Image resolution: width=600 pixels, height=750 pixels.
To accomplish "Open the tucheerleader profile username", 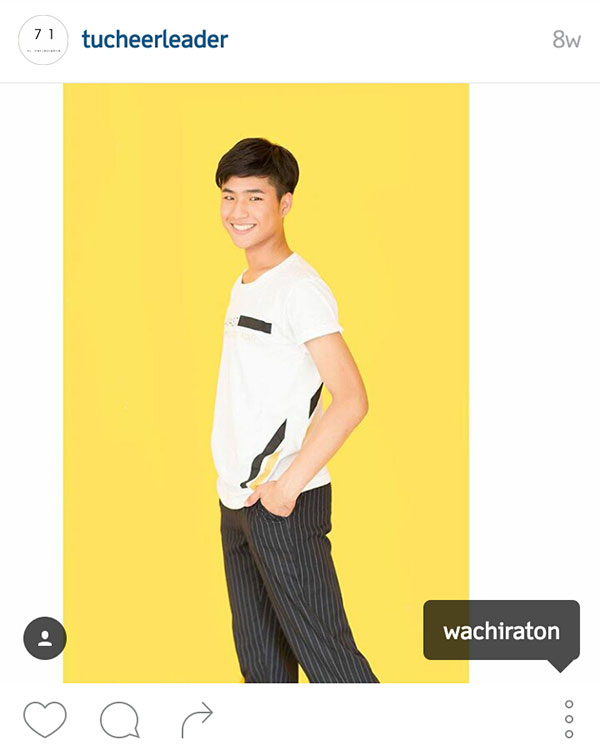I will (155, 40).
